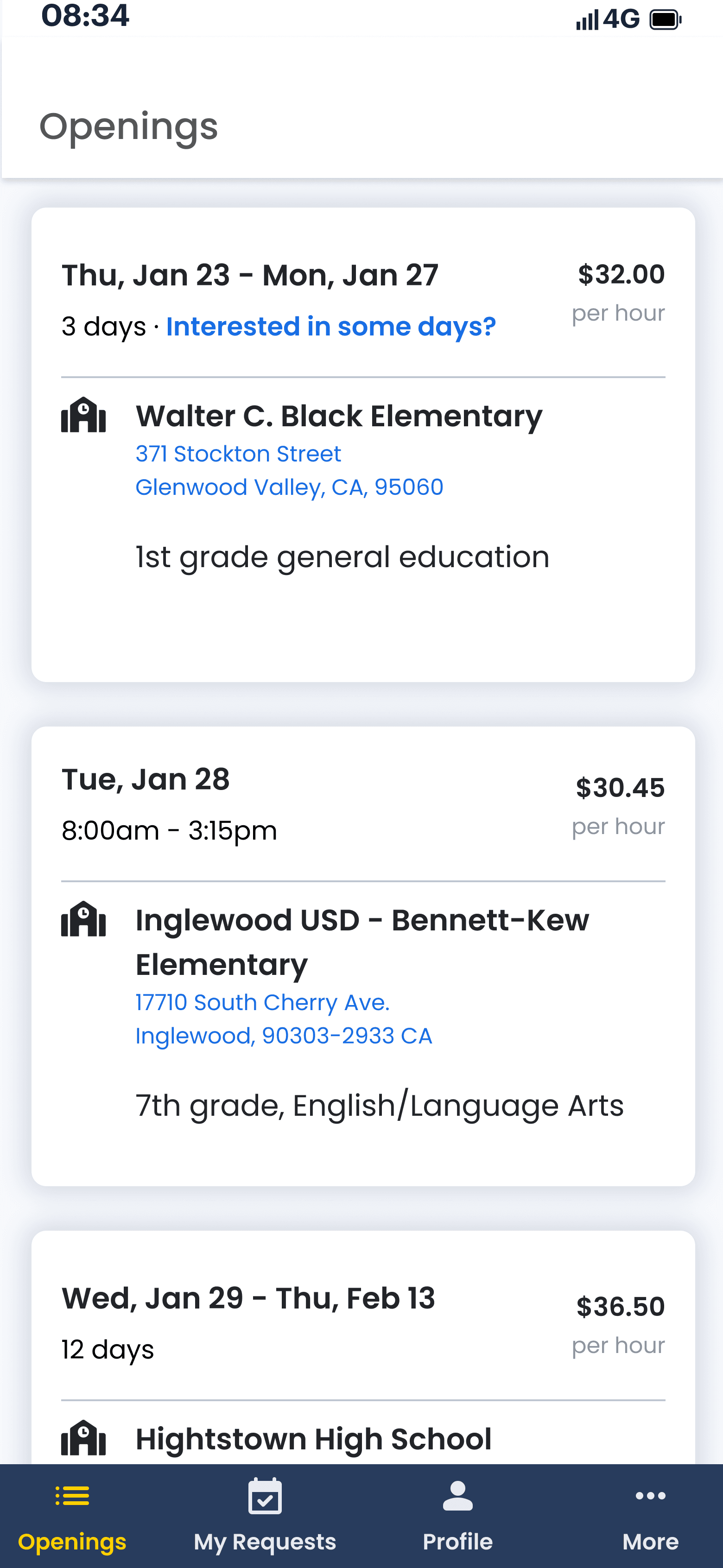Tap the 'Interested in some days?' link
The width and height of the screenshot is (723, 1568).
[x=330, y=327]
